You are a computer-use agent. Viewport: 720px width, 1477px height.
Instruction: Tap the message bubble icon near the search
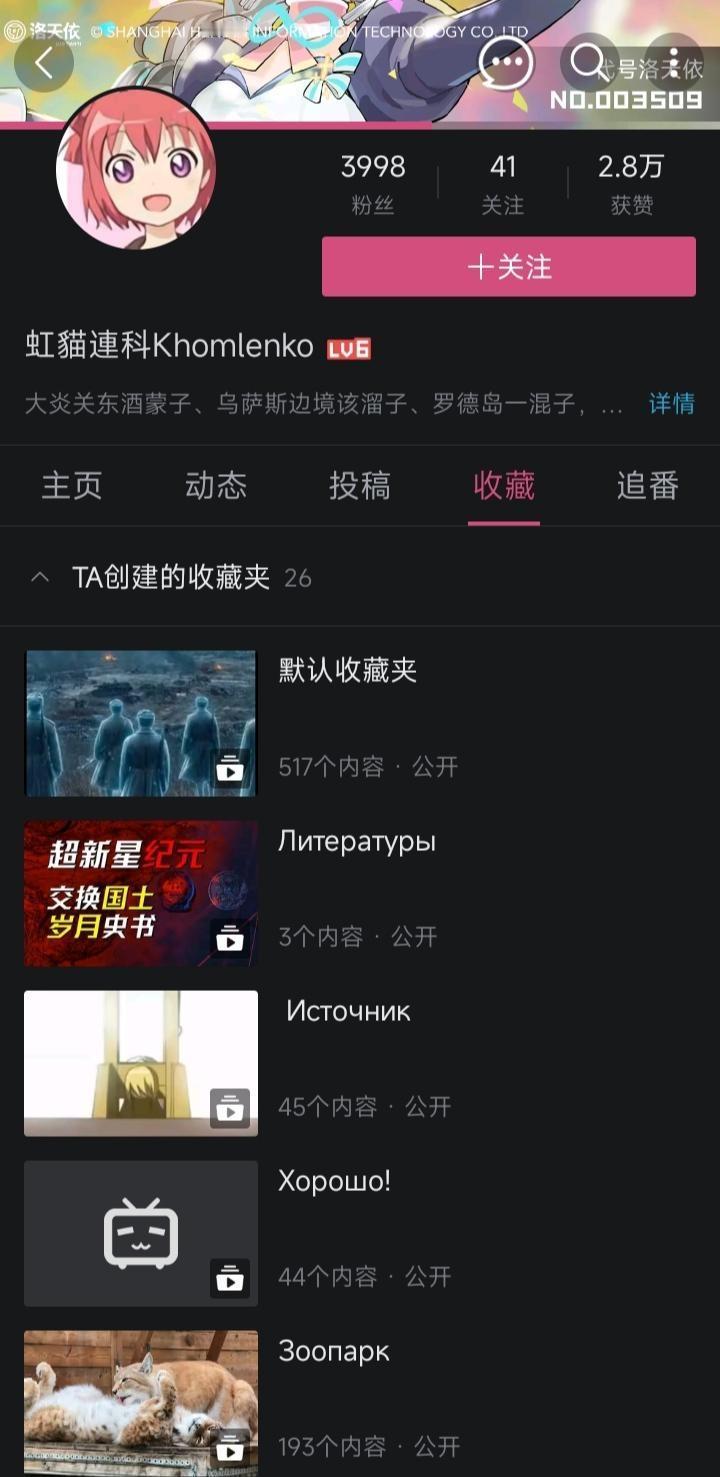pos(505,62)
